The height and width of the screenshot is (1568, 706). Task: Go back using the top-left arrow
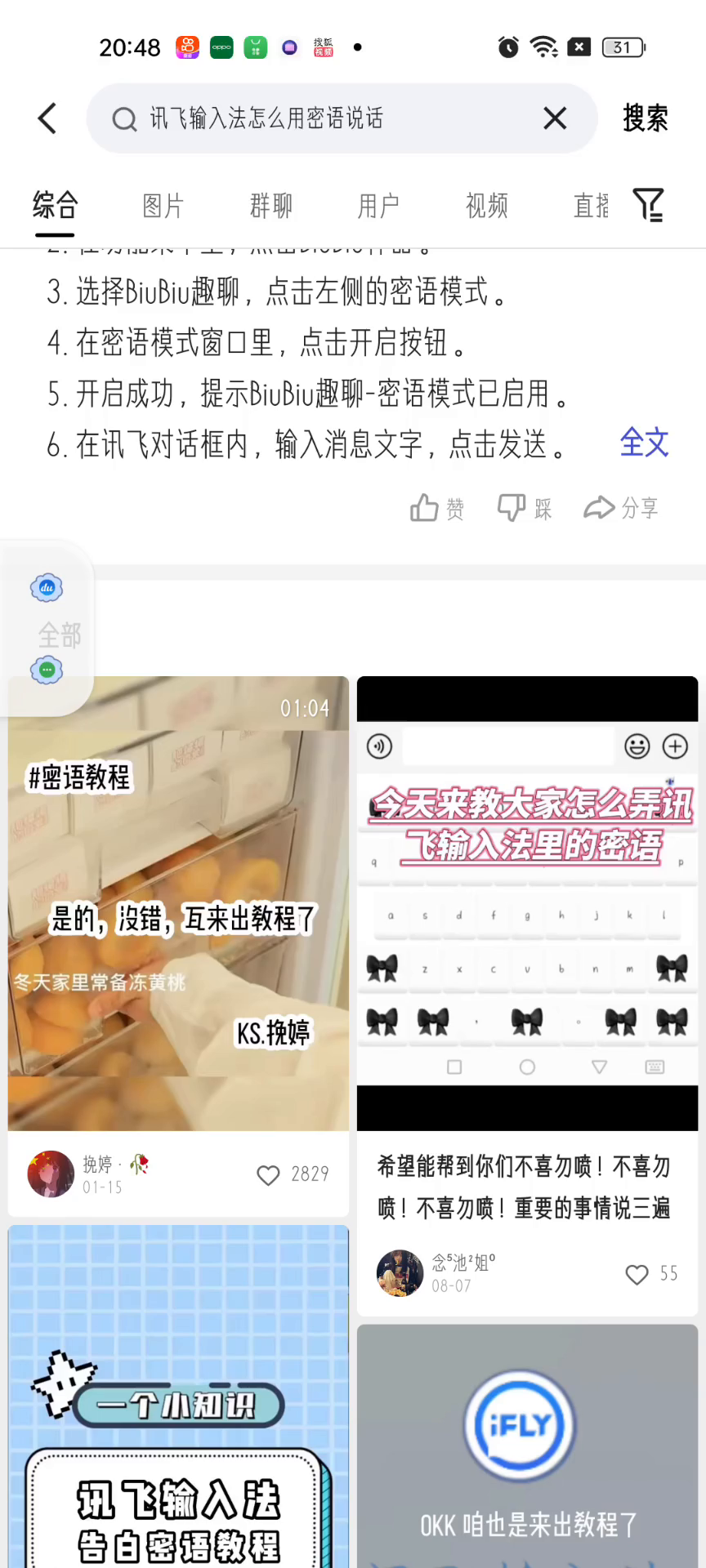[x=47, y=118]
